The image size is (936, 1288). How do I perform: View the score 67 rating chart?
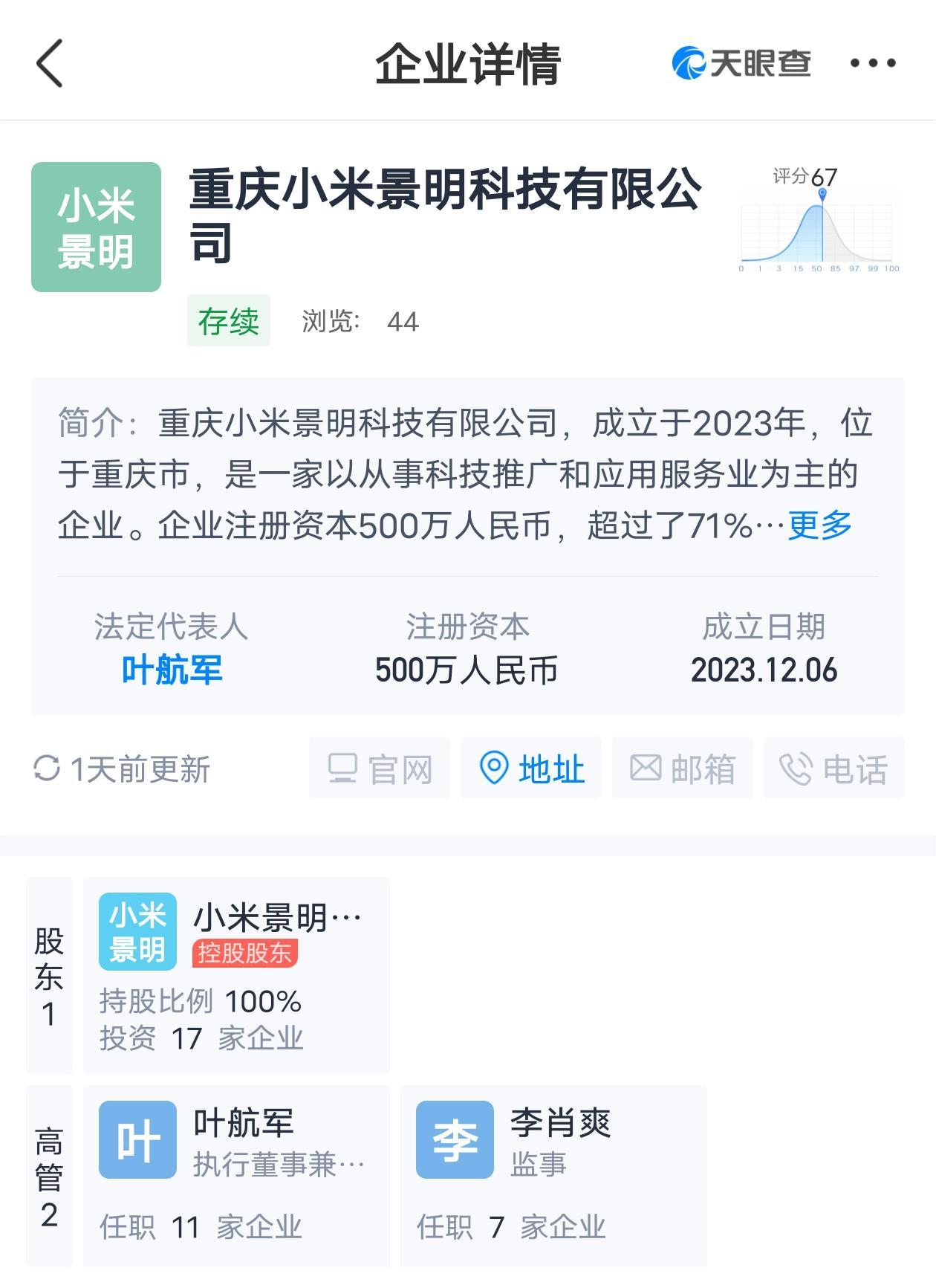(817, 221)
